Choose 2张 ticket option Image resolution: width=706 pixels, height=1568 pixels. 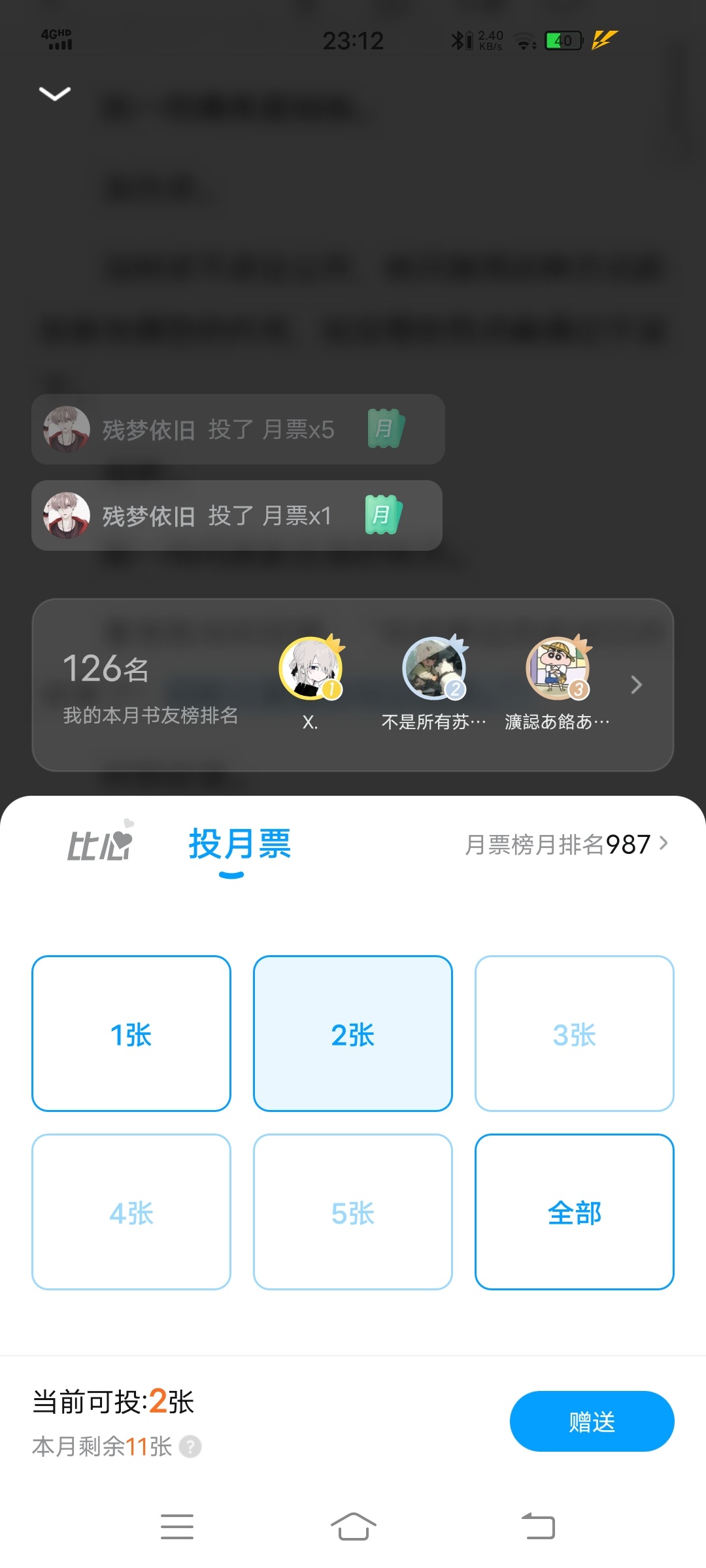coord(353,1034)
